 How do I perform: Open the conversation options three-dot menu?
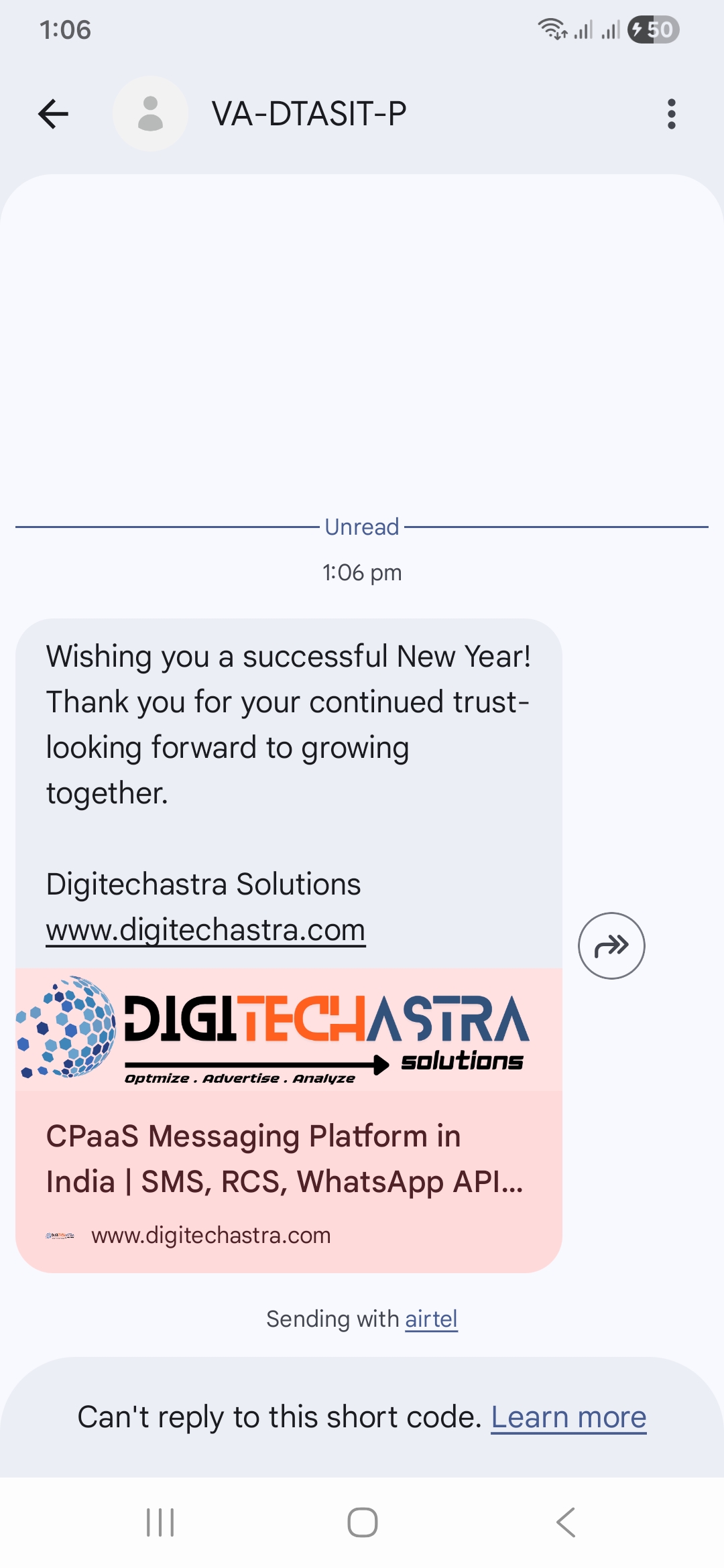pos(671,113)
